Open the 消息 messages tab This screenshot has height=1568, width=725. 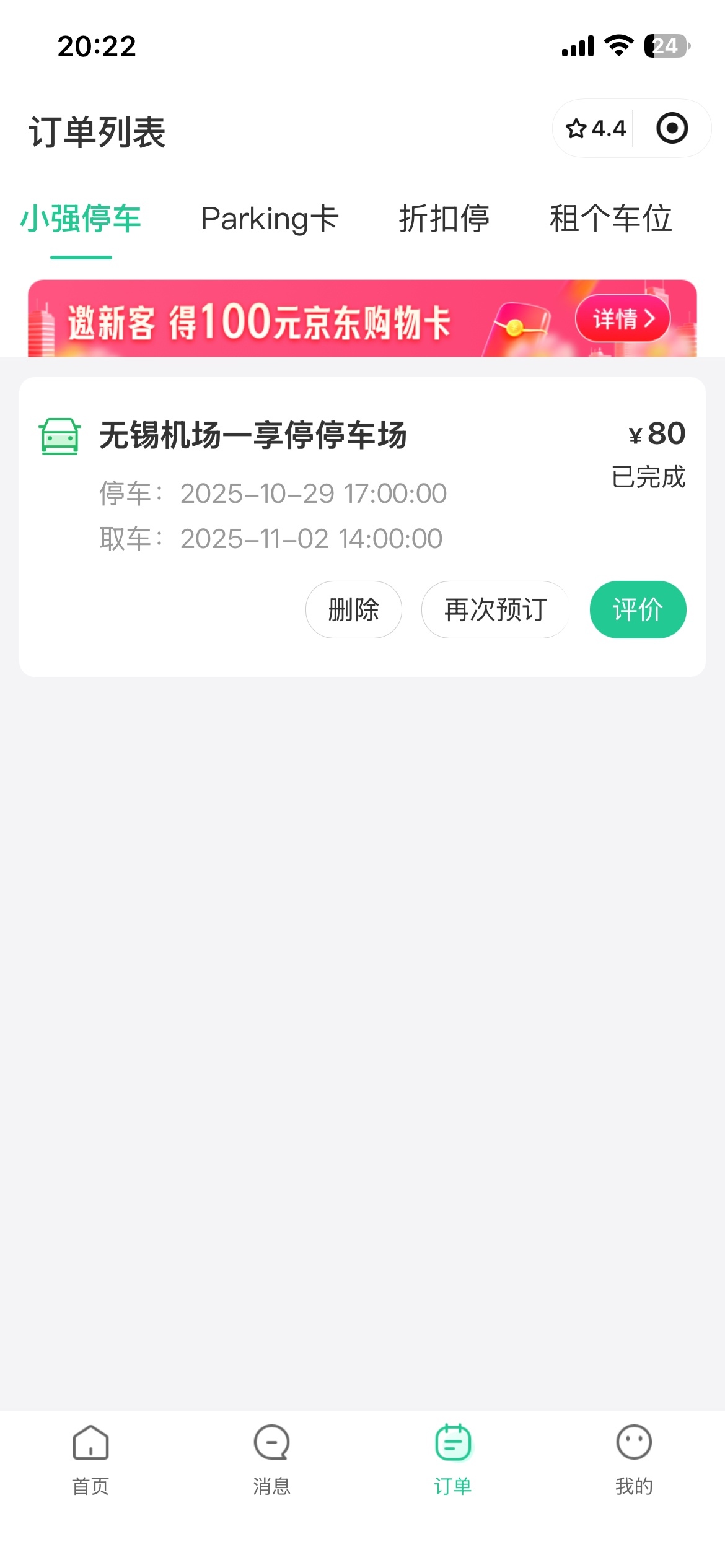pyautogui.click(x=271, y=1460)
